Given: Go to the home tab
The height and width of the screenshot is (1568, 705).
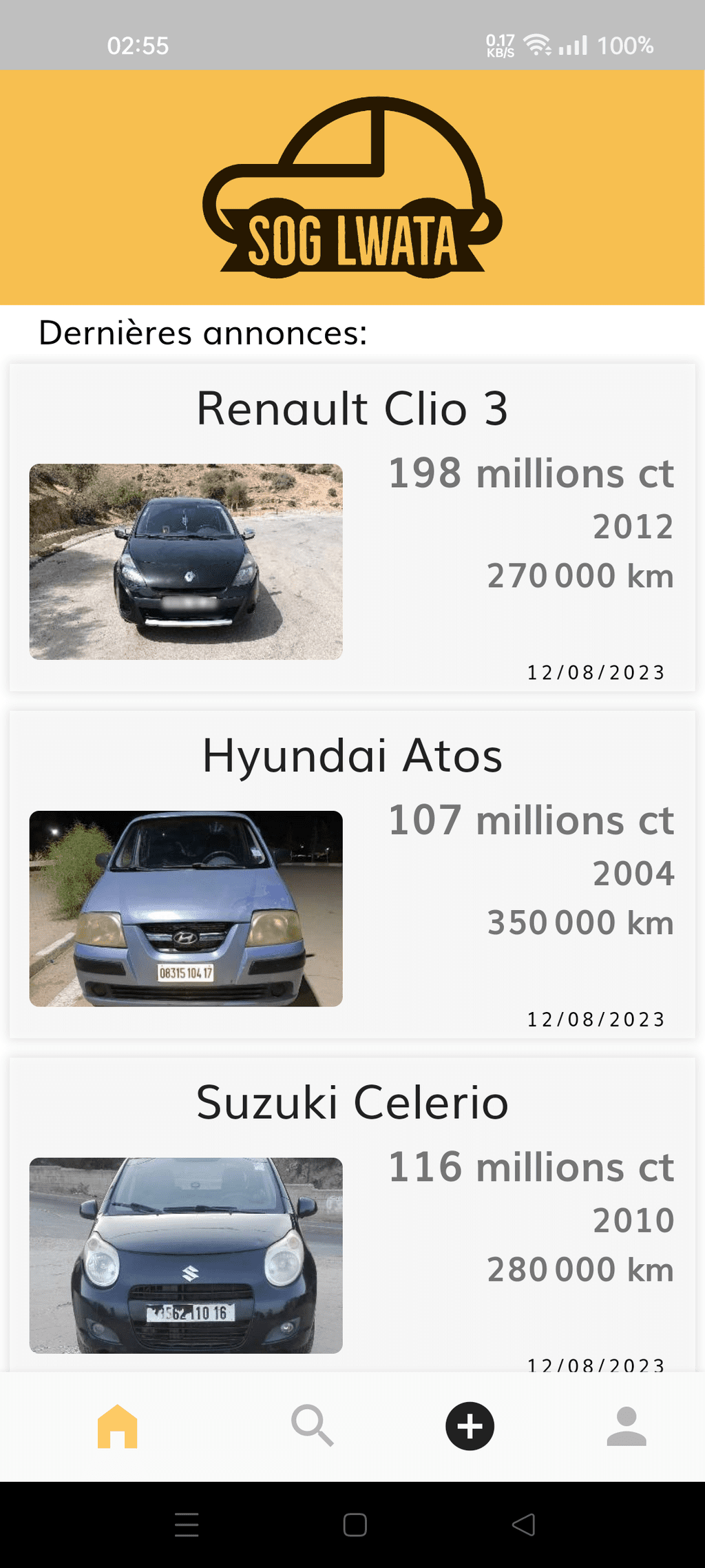Looking at the screenshot, I should 118,1426.
